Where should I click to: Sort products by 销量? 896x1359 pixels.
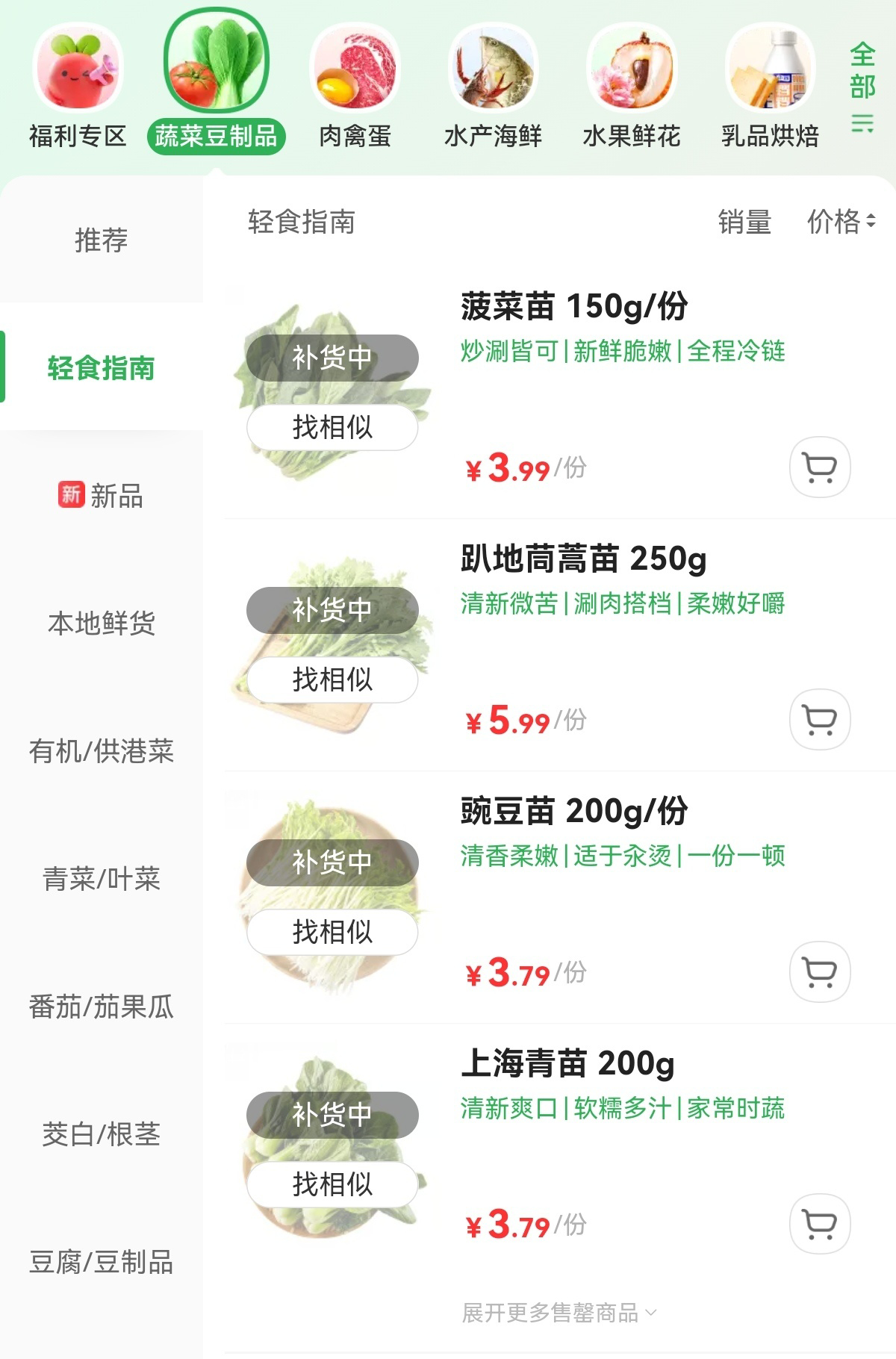(744, 222)
